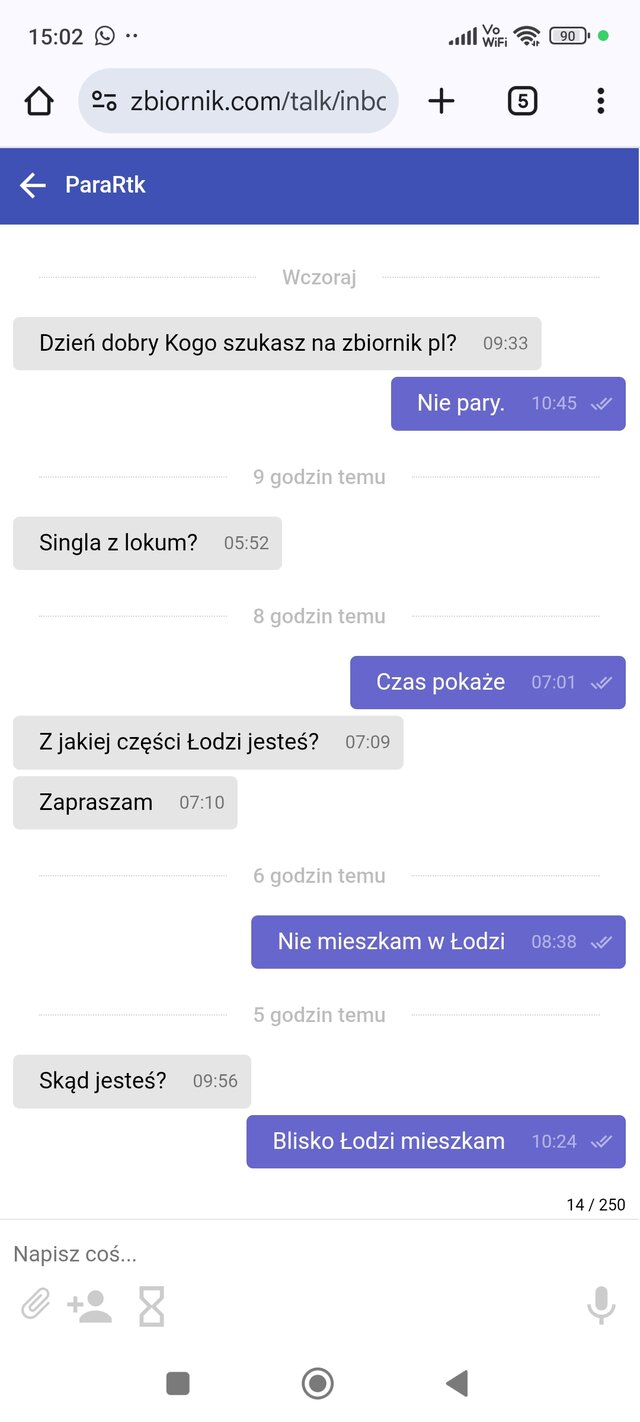Go back from the ParaRtk conversation
Viewport: 640px width, 1422px height.
tap(33, 185)
